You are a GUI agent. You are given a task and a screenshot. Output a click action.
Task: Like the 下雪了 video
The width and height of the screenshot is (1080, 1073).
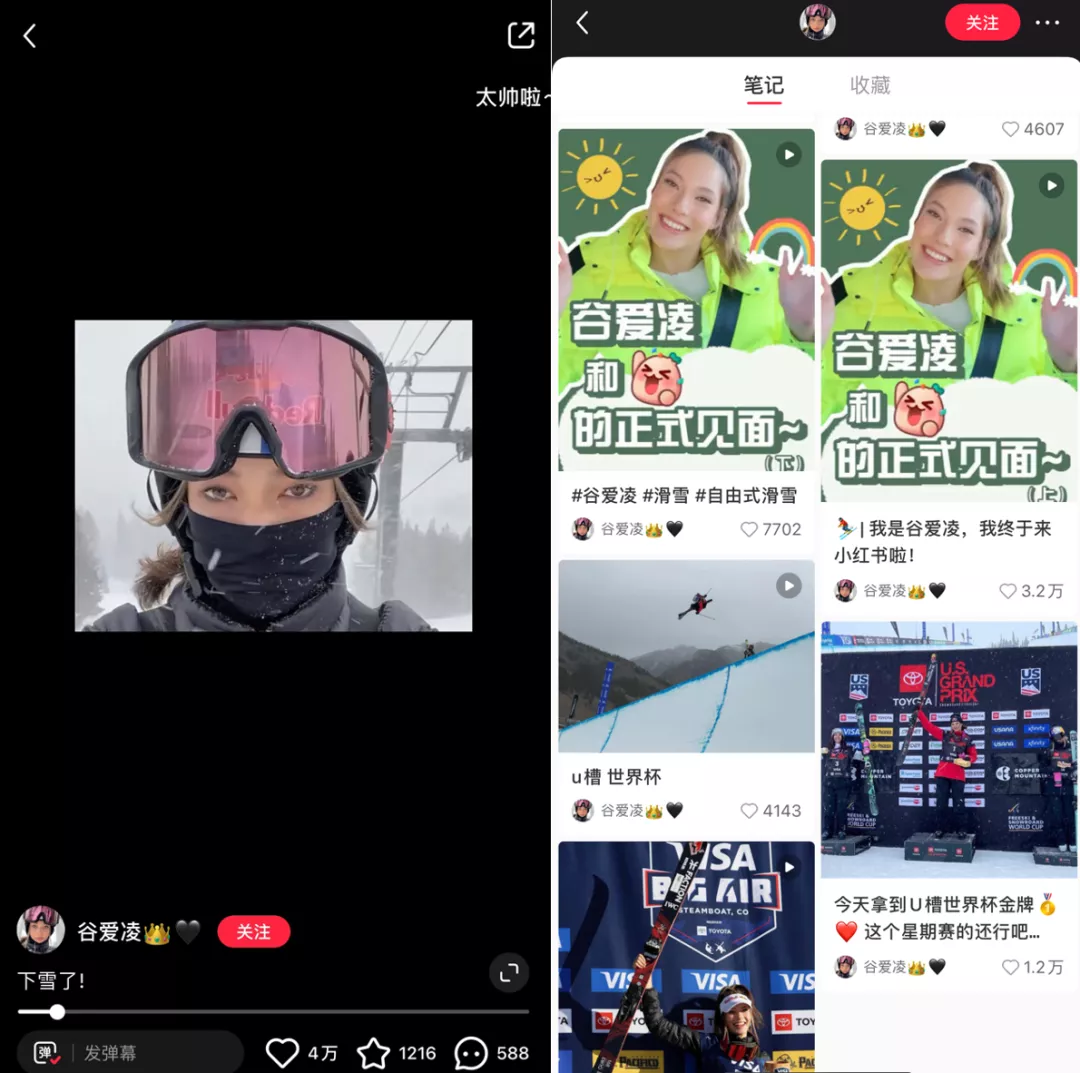pyautogui.click(x=283, y=1052)
